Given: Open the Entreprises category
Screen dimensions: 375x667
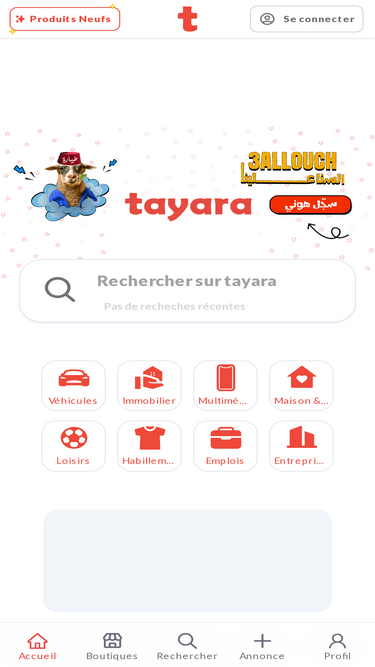Looking at the screenshot, I should point(301,446).
